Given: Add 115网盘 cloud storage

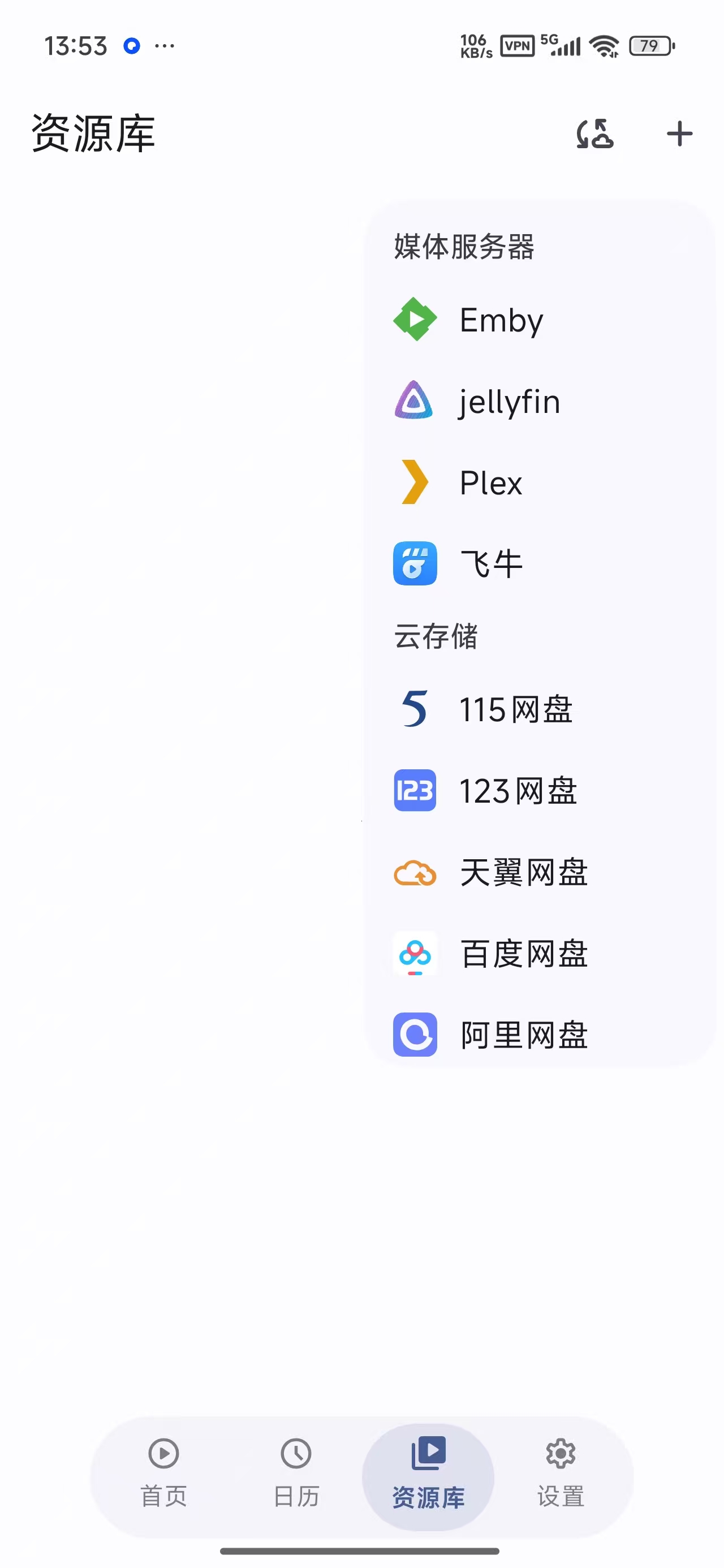Looking at the screenshot, I should coord(540,709).
